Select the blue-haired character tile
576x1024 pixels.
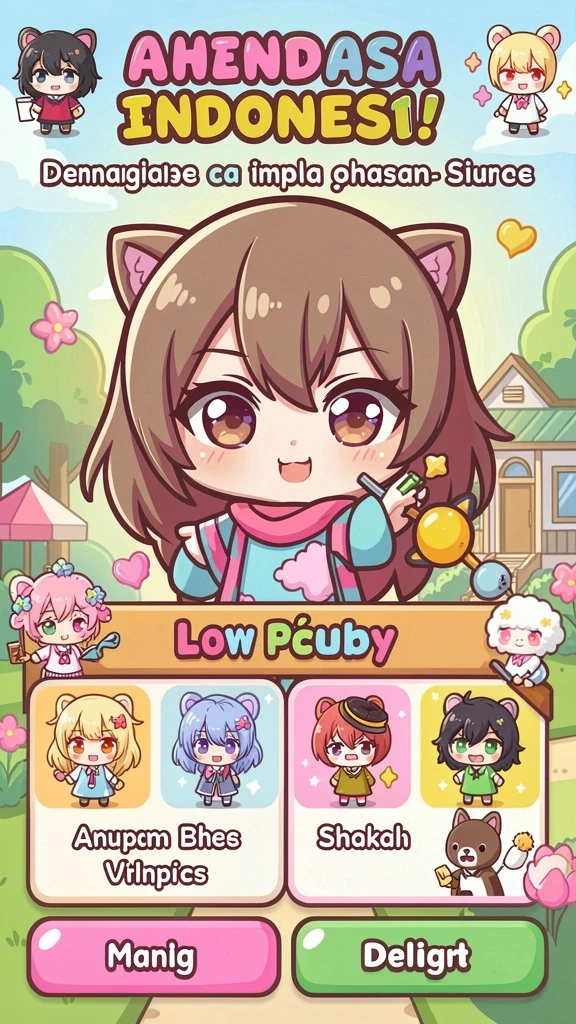click(219, 746)
